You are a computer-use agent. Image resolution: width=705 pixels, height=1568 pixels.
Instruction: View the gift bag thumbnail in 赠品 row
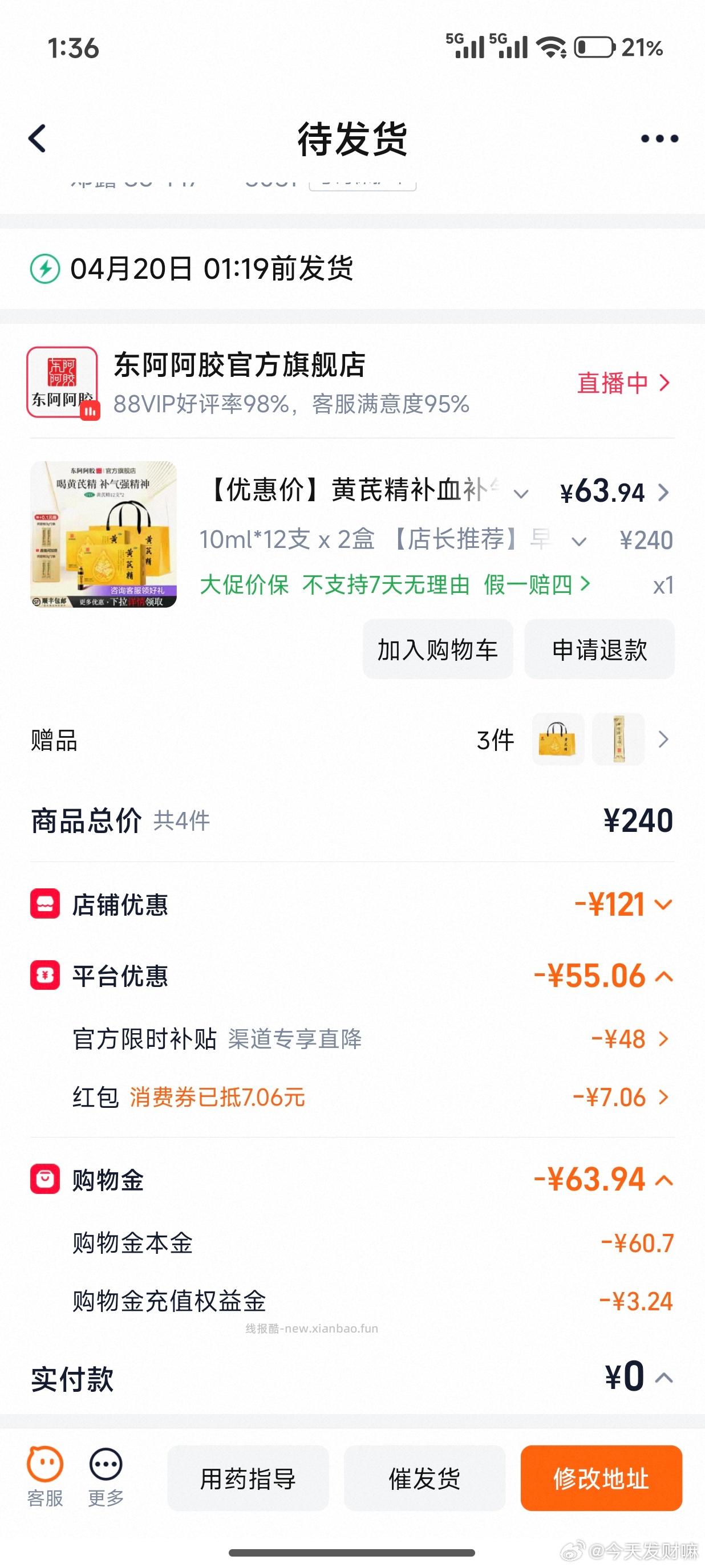click(x=557, y=739)
